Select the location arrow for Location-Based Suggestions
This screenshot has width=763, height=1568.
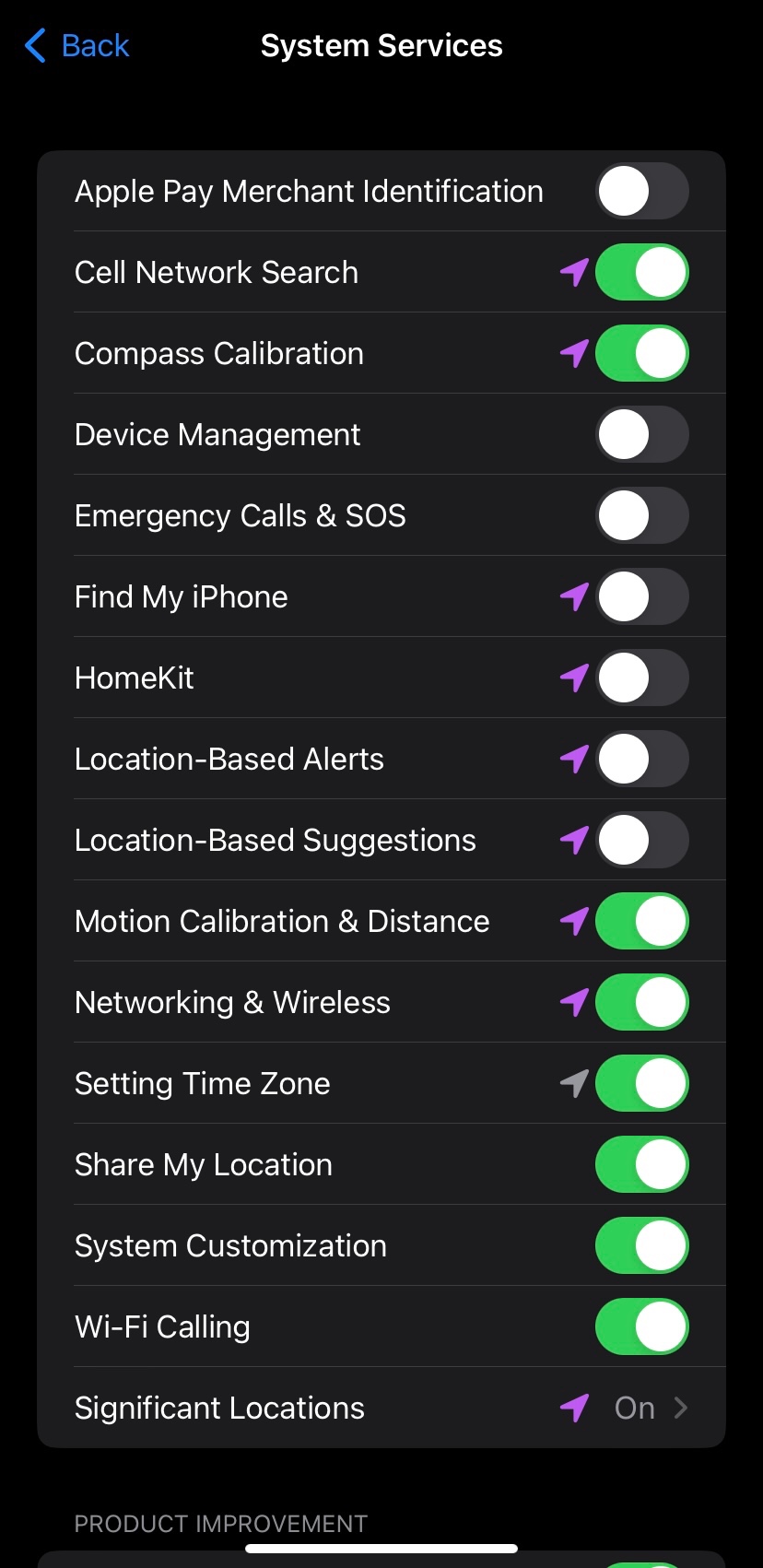(573, 840)
